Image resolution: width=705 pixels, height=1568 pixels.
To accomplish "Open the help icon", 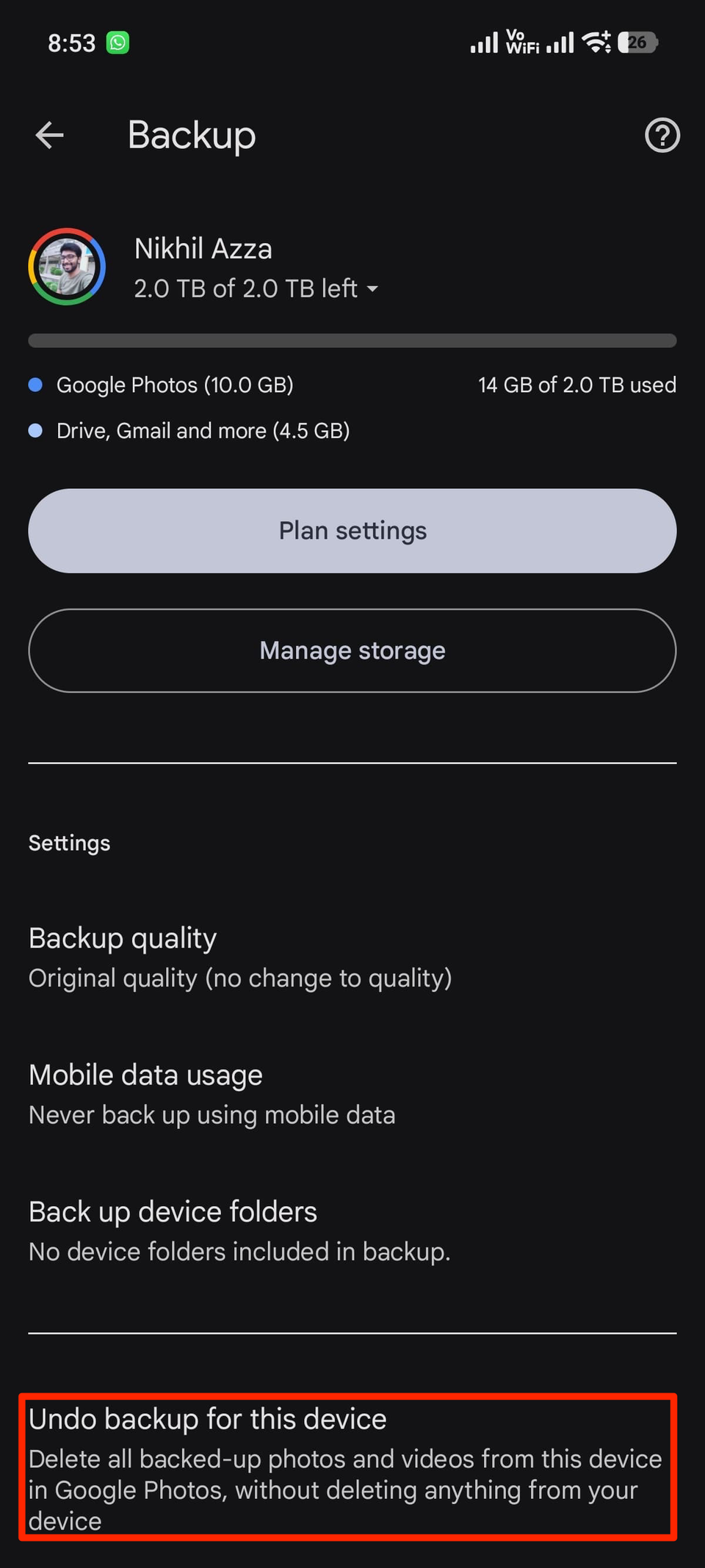I will pyautogui.click(x=662, y=136).
